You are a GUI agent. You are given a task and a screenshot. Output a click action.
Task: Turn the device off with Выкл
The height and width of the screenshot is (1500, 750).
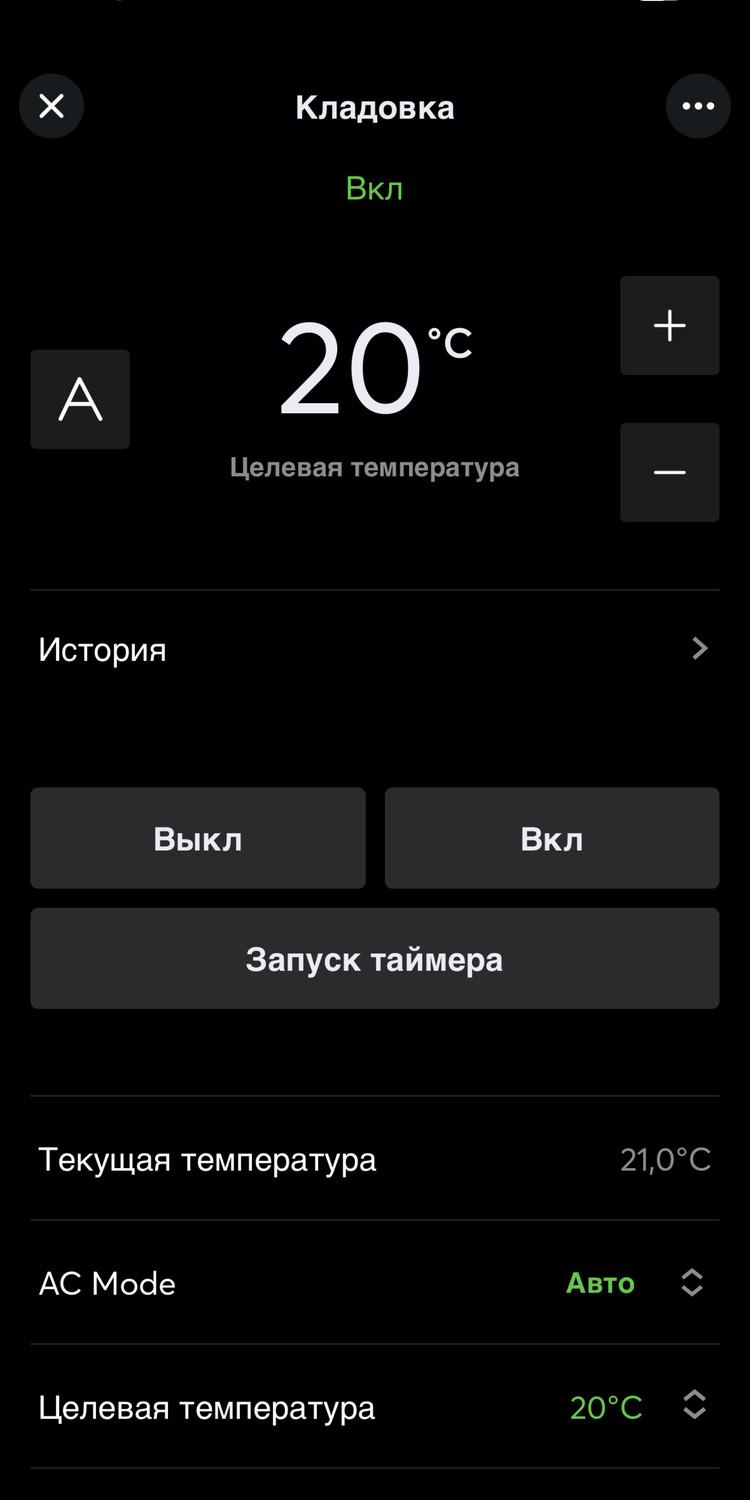coord(197,838)
